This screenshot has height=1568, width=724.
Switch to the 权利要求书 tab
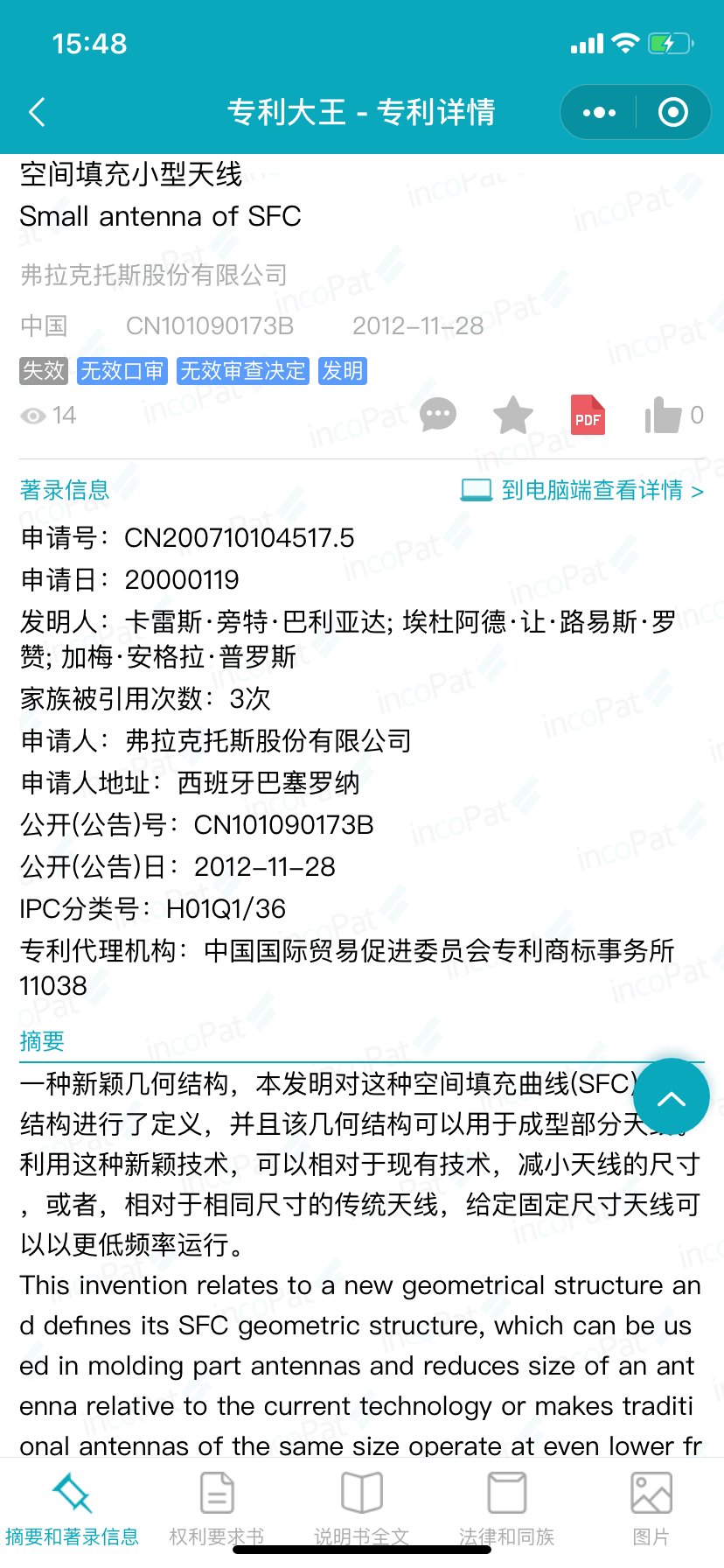217,1505
